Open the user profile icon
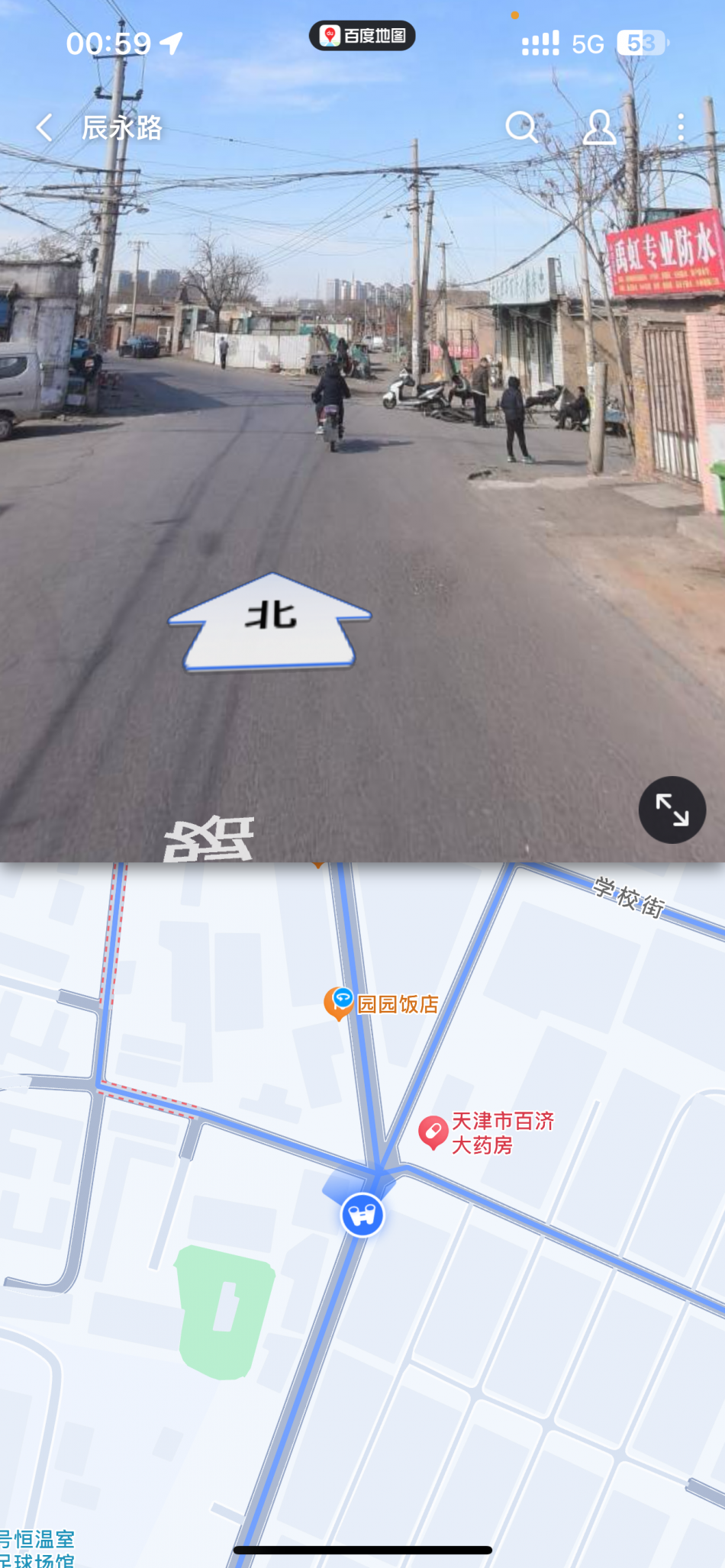Viewport: 725px width, 1568px height. pos(599,127)
